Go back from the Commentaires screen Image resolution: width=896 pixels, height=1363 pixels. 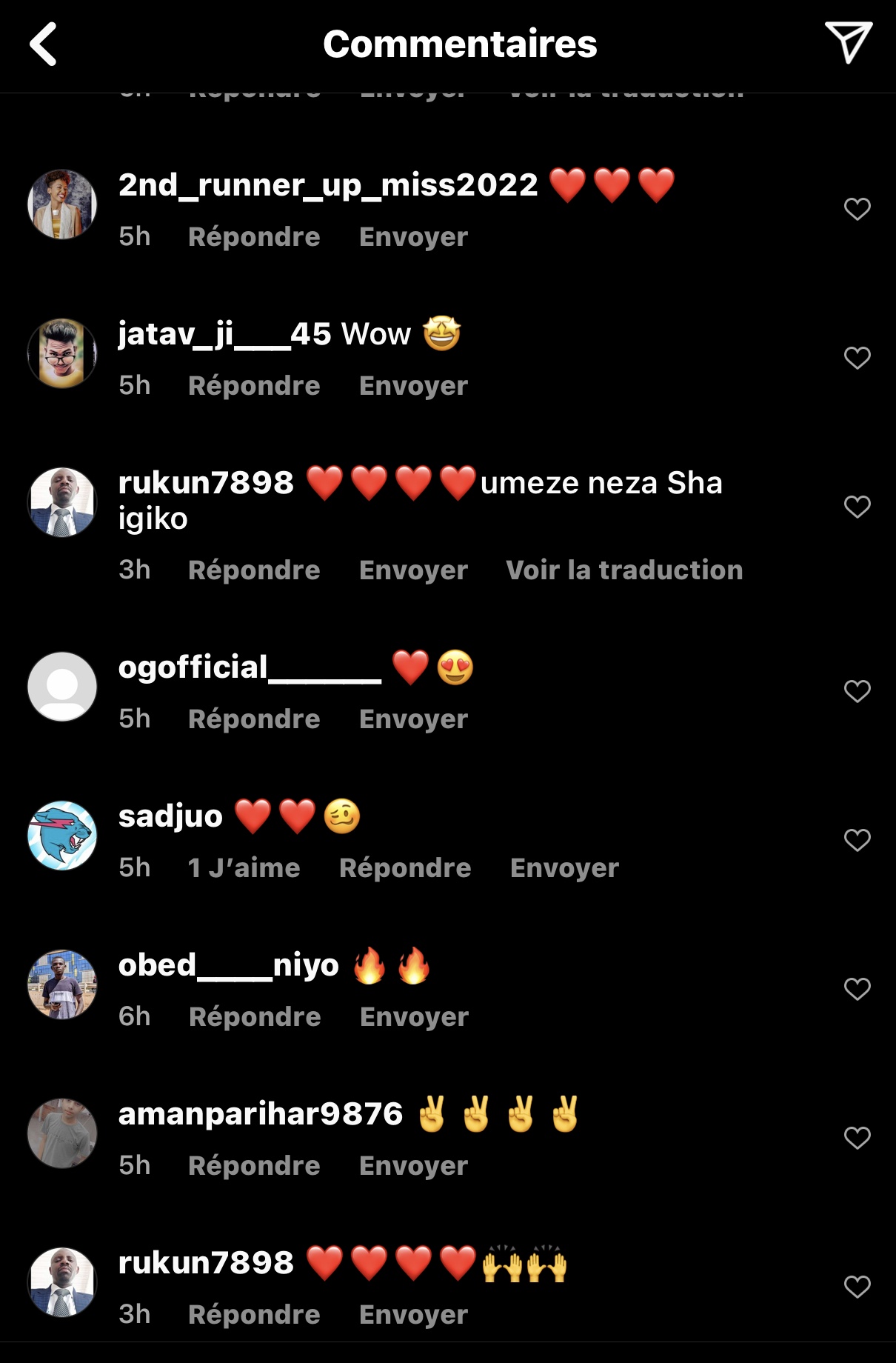click(x=44, y=44)
